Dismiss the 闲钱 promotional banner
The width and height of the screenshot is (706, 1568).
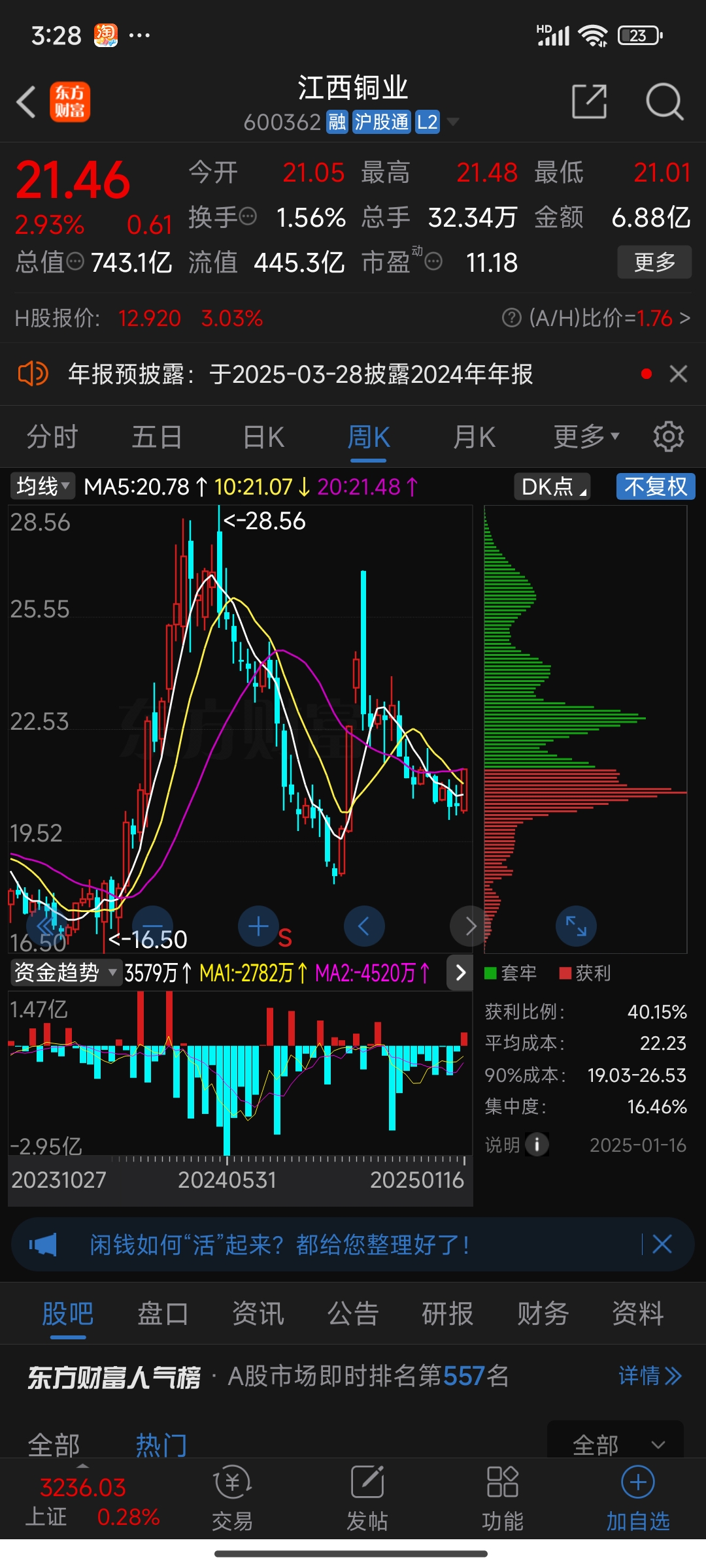[663, 1243]
